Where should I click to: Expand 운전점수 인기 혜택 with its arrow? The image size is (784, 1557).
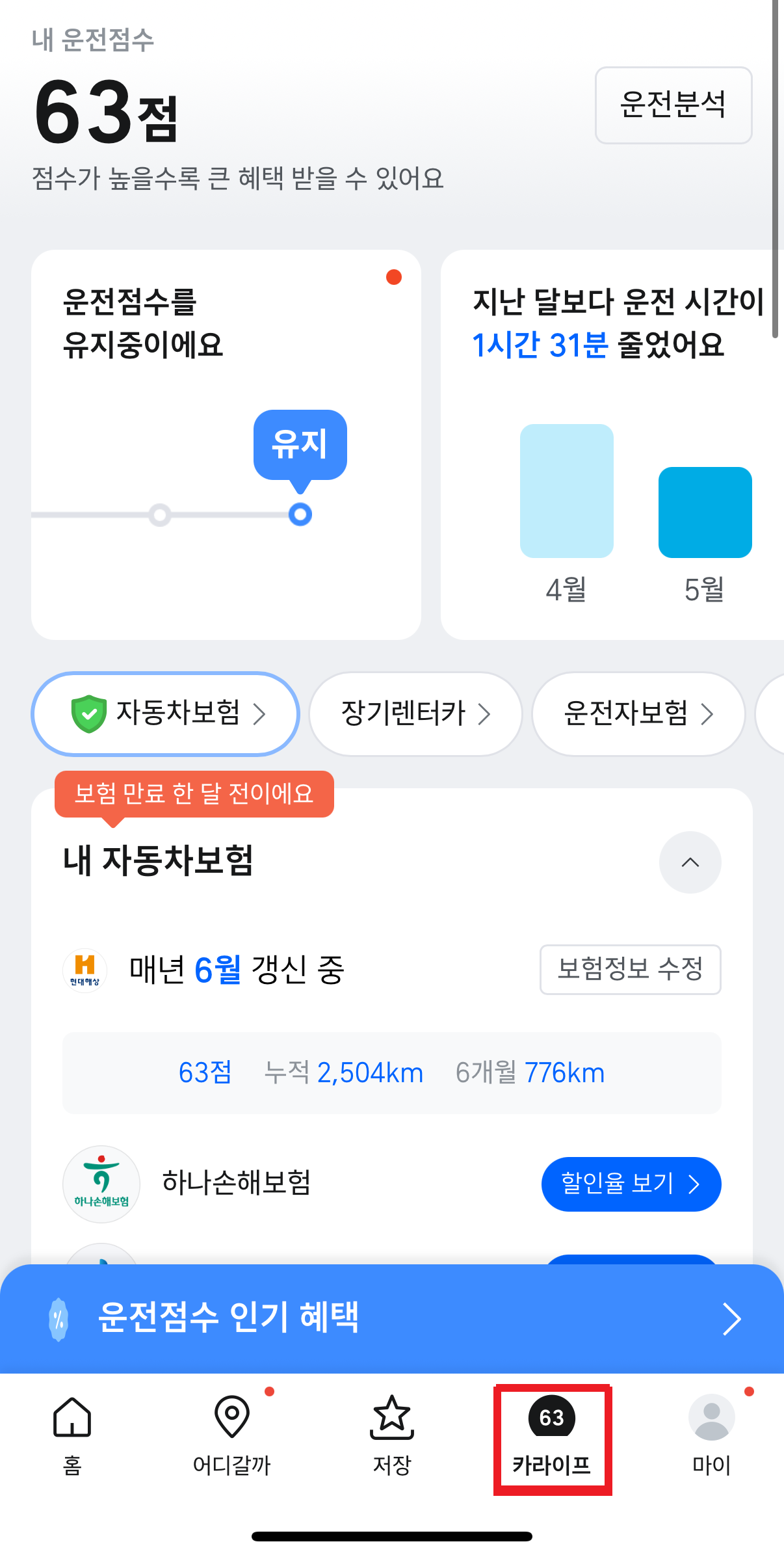[733, 1318]
